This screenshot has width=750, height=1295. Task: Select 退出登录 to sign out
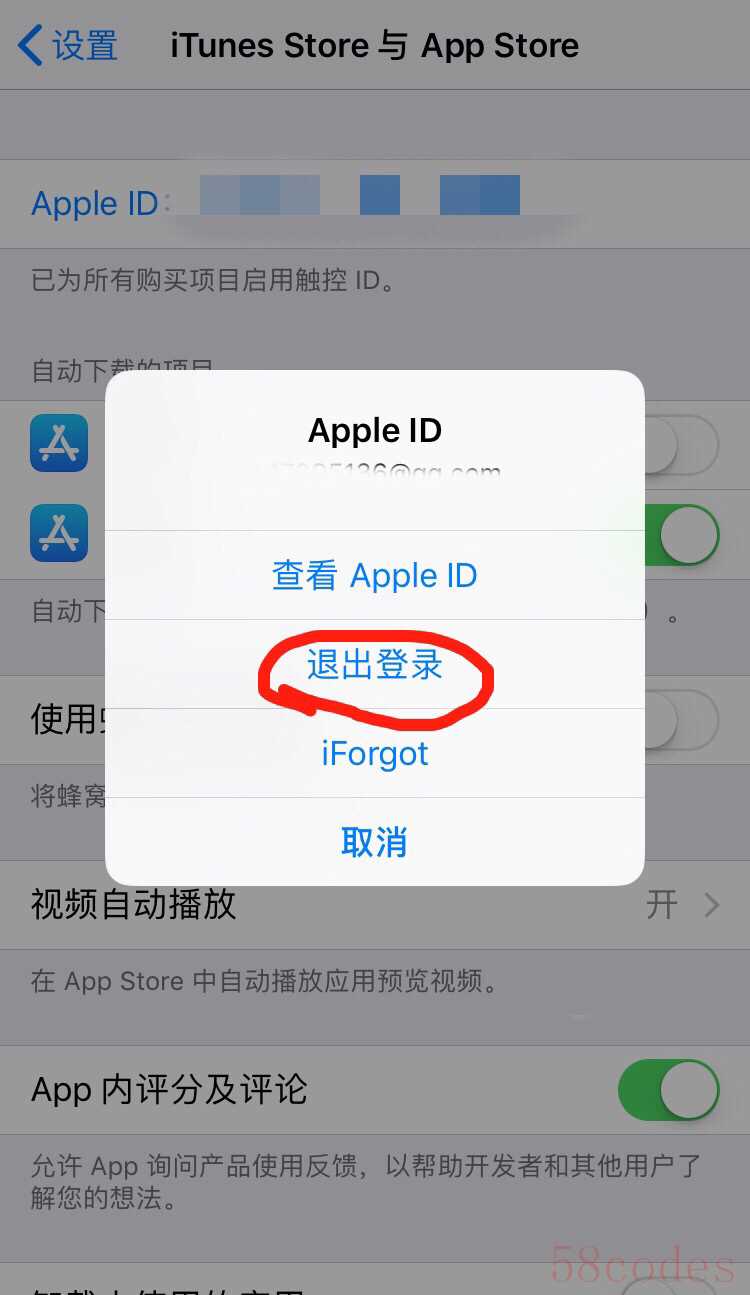pos(374,665)
